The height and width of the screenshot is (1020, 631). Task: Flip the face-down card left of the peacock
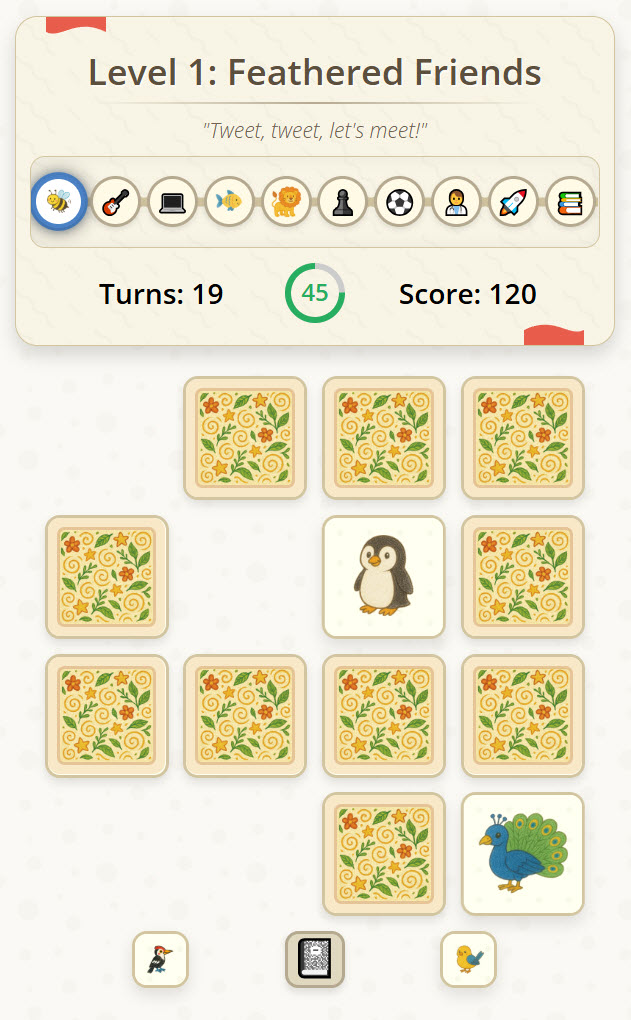click(384, 853)
